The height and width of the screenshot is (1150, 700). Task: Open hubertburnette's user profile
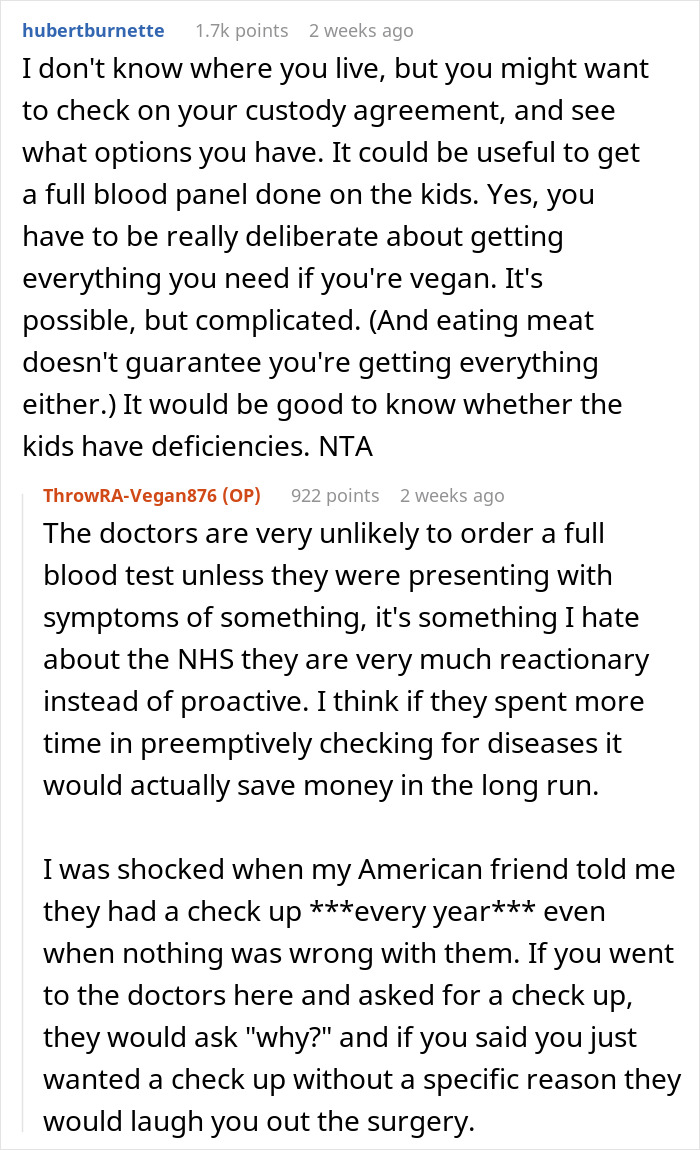coord(94,31)
